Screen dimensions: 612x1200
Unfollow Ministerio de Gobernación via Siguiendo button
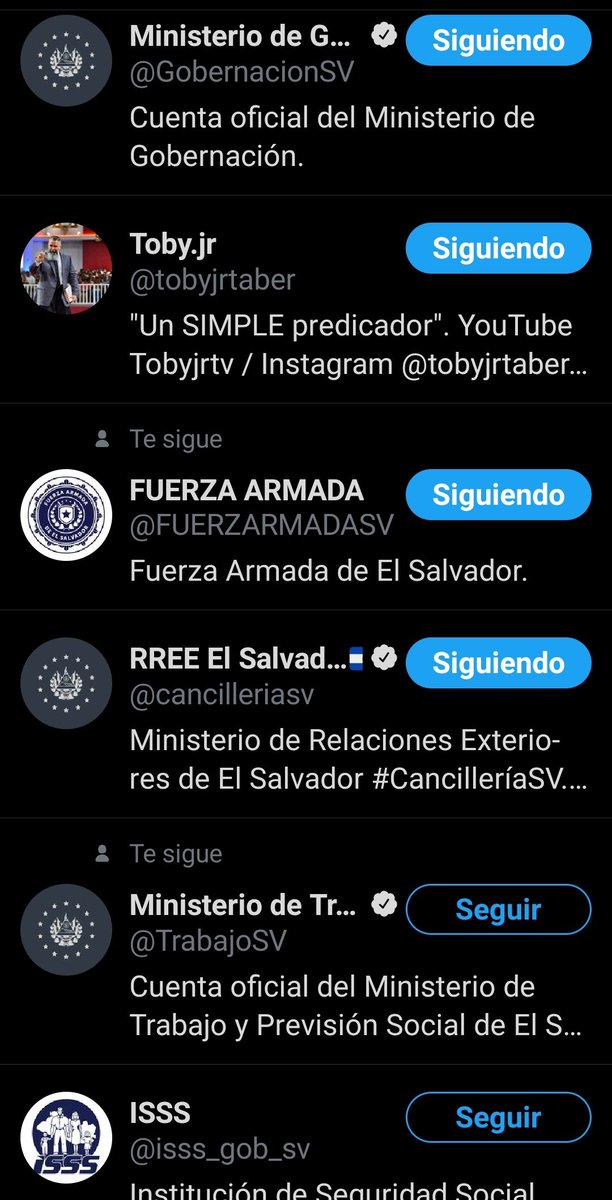point(498,41)
